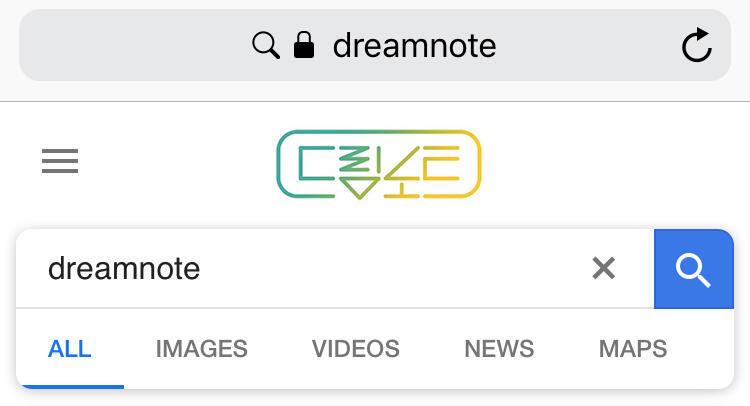Switch to the Images tab
Viewport: 750px width, 406px height.
201,349
